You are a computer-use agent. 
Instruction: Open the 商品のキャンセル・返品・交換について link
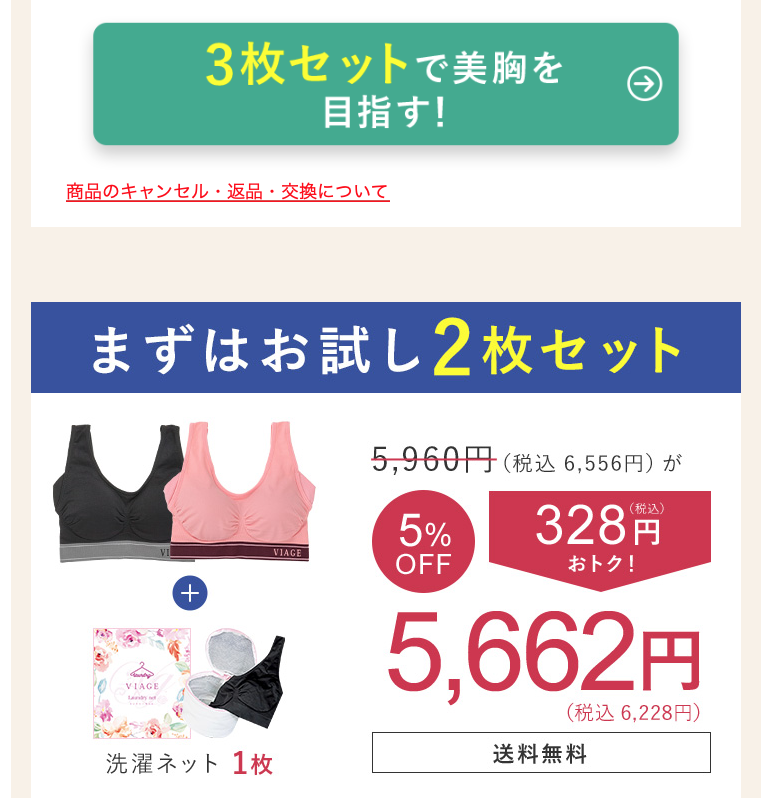(227, 191)
